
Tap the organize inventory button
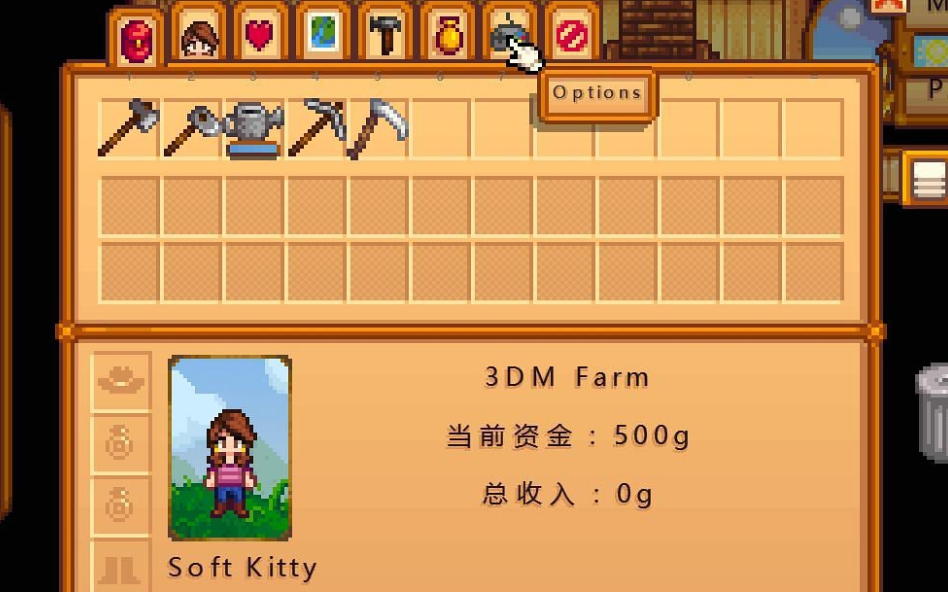tap(928, 180)
